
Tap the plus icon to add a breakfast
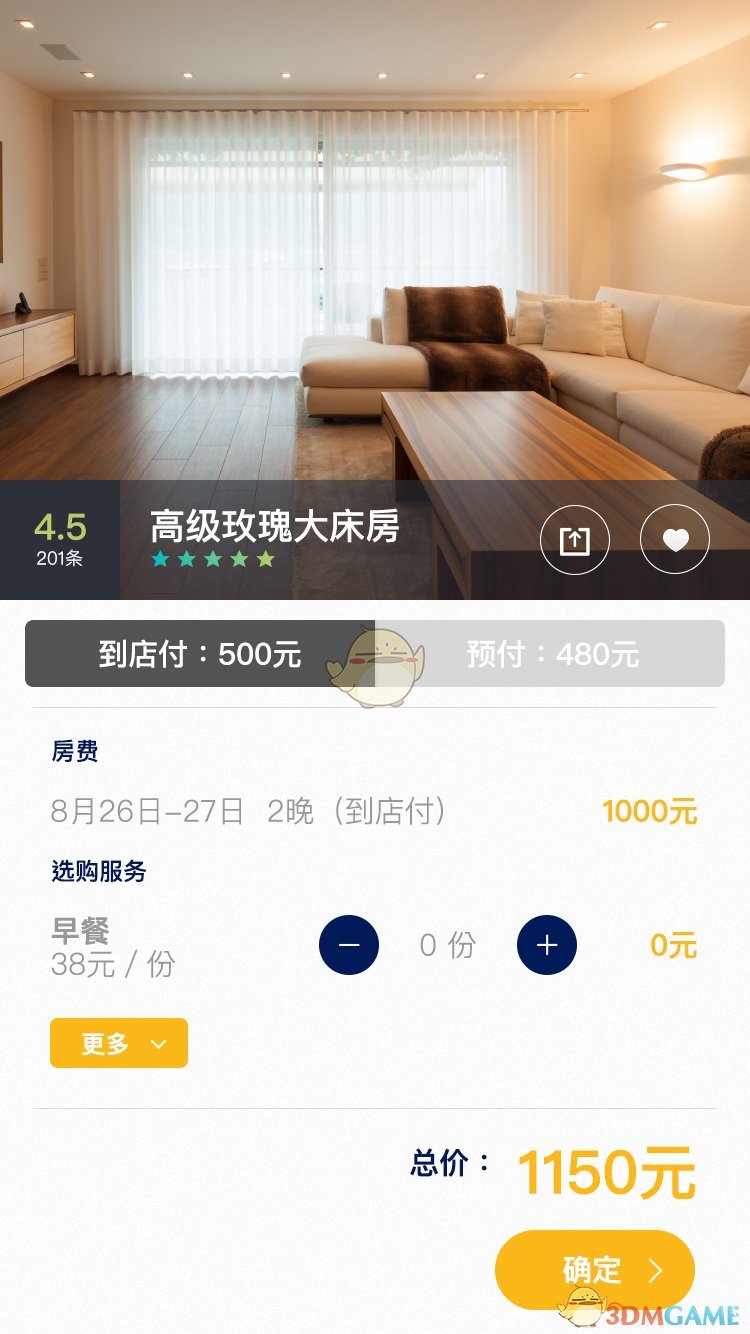546,944
